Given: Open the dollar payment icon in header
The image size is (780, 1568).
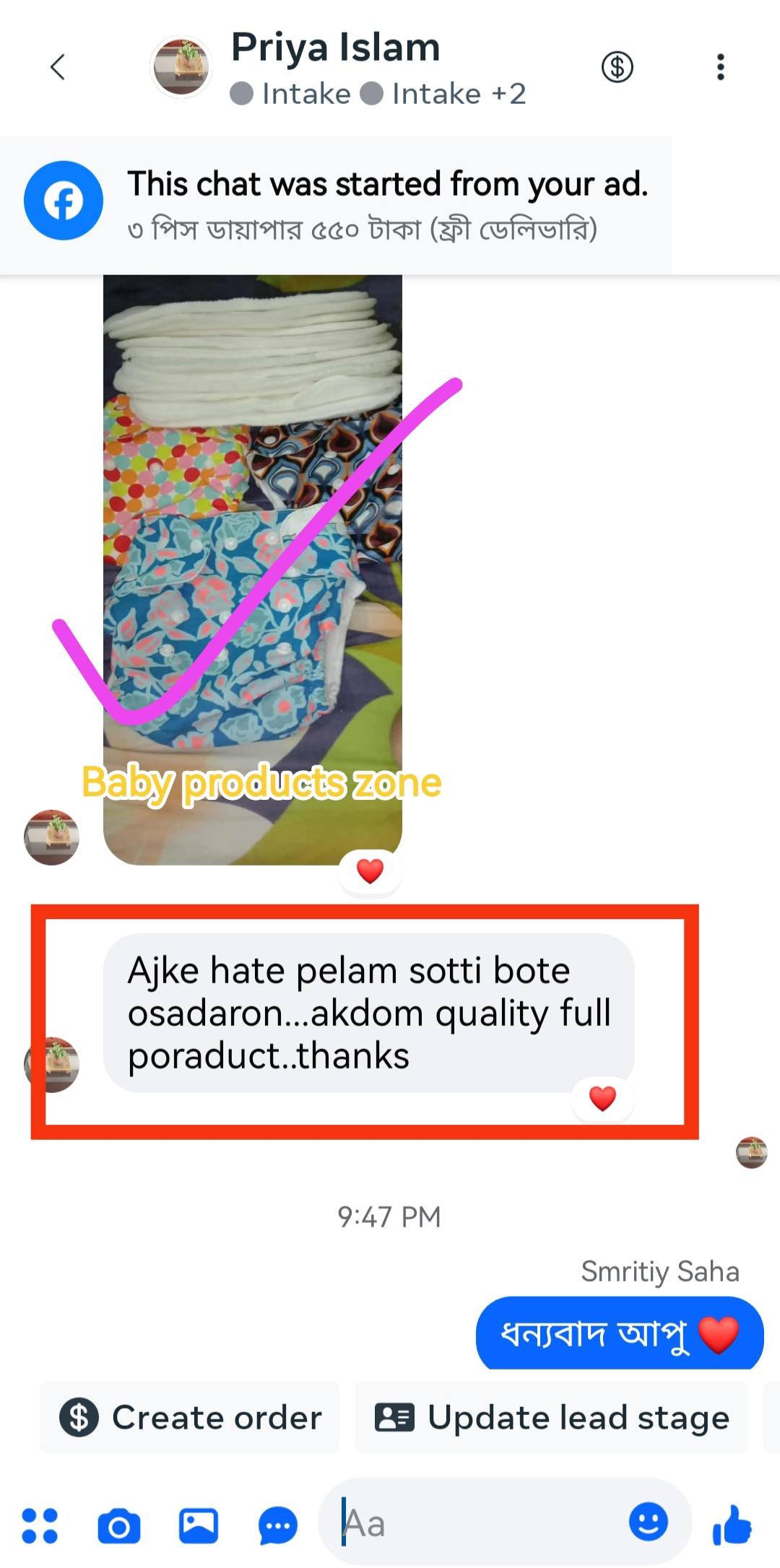Looking at the screenshot, I should point(617,67).
